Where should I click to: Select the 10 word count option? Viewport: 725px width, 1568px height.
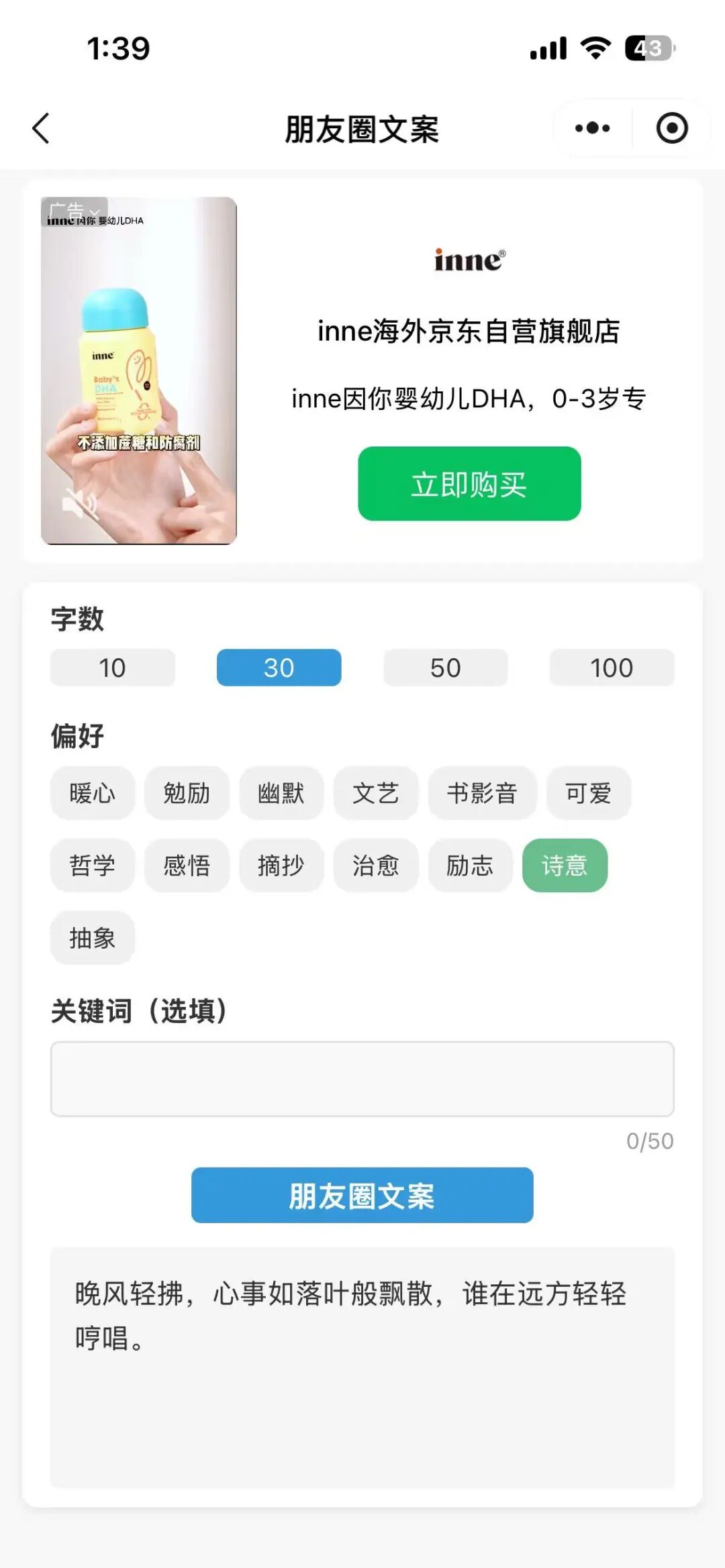[x=112, y=668]
